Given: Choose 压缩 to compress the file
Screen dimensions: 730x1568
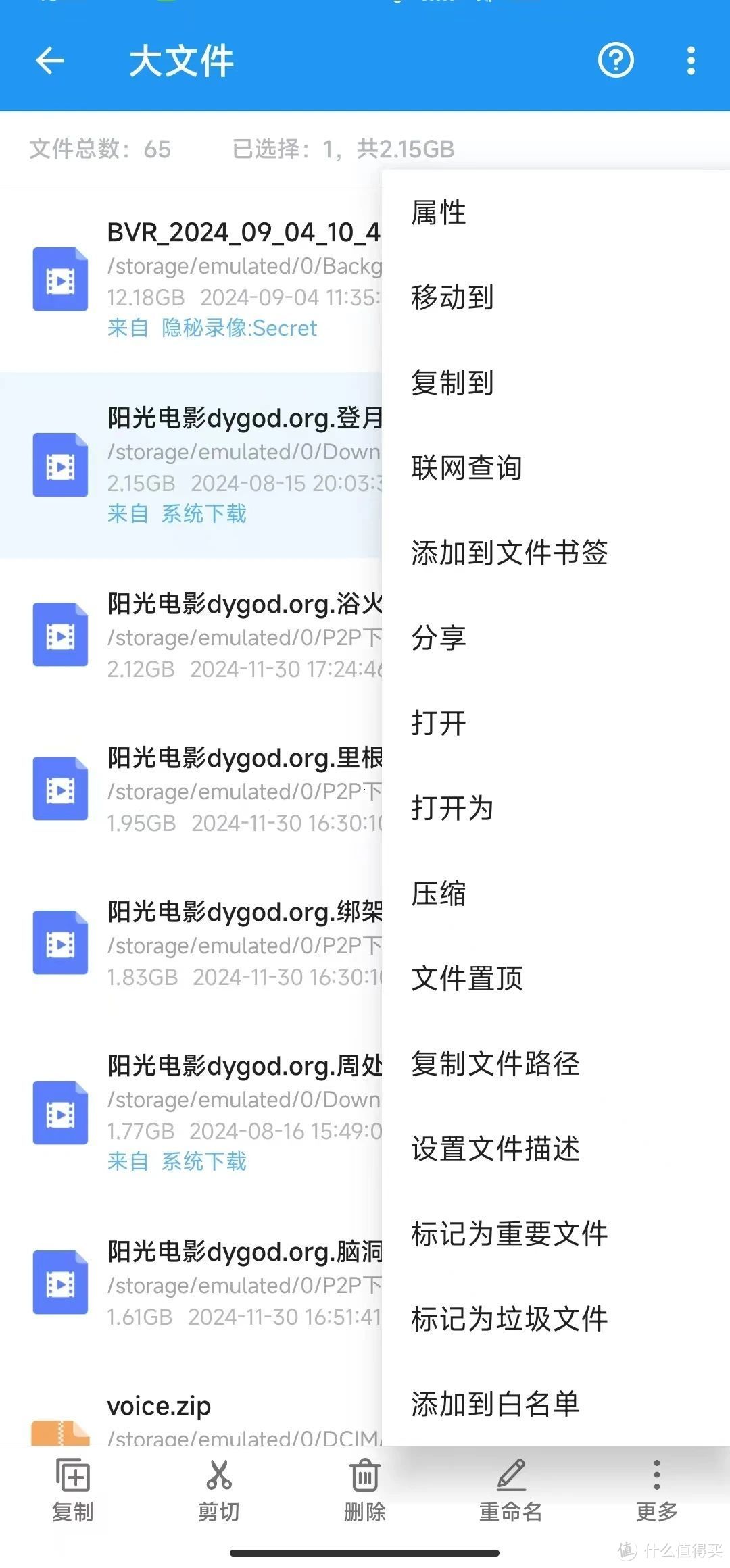Looking at the screenshot, I should point(556,894).
